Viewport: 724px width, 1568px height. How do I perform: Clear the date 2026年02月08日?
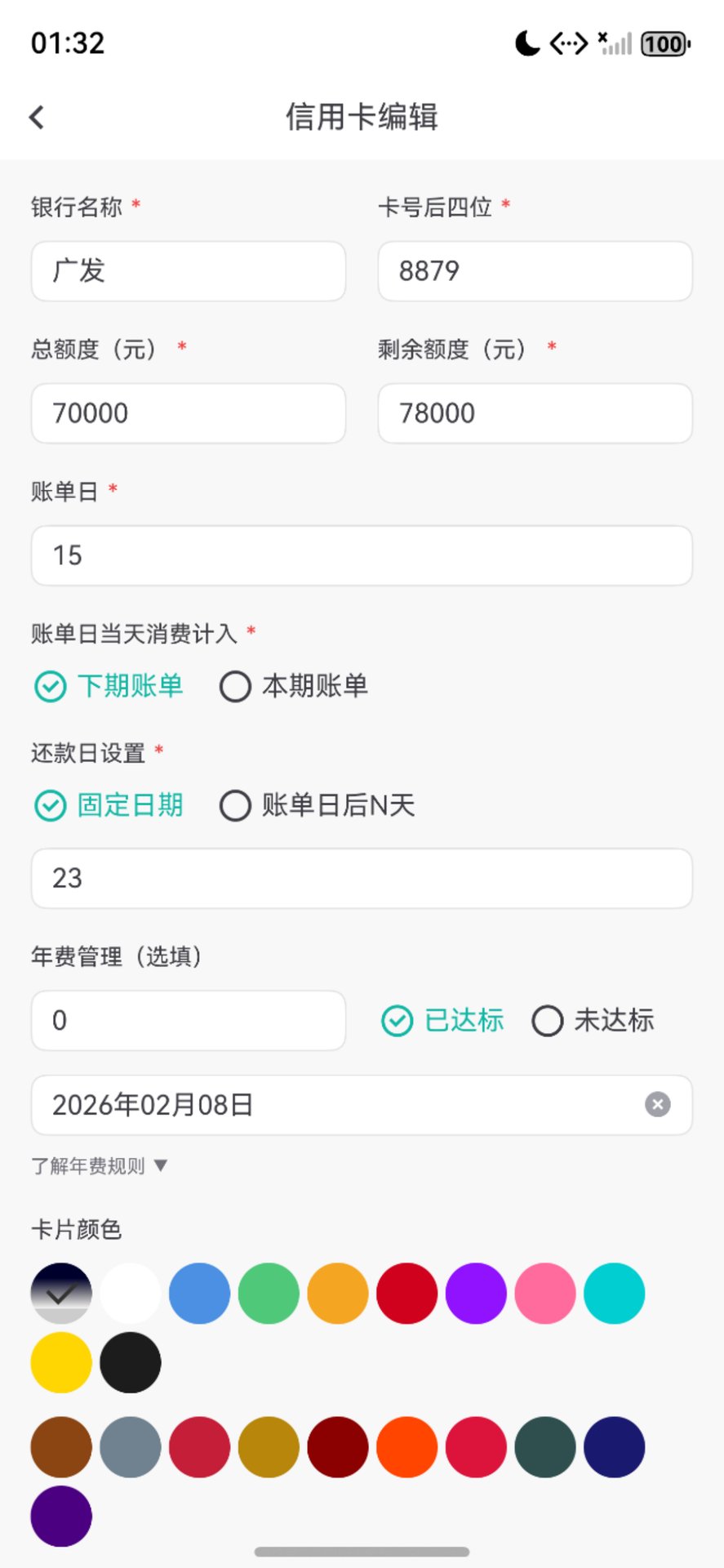(x=657, y=1104)
